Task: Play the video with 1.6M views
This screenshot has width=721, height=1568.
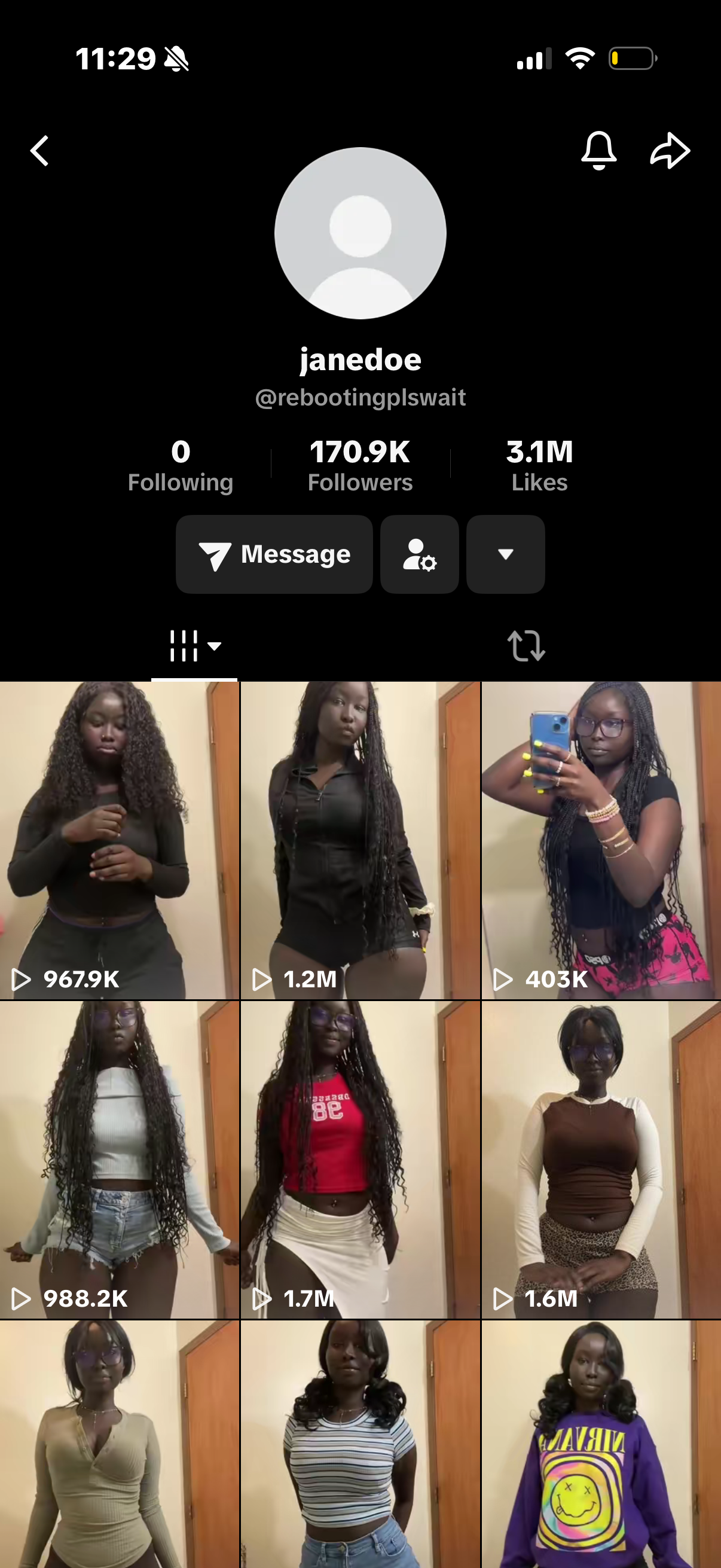Action: click(601, 1160)
